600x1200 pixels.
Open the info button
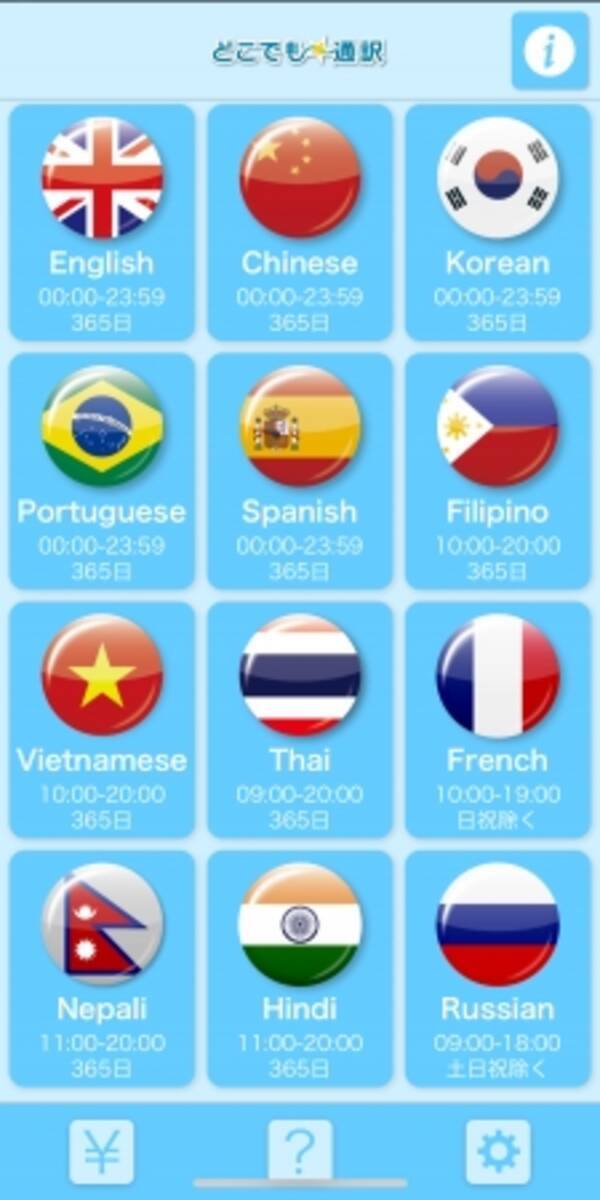(549, 51)
